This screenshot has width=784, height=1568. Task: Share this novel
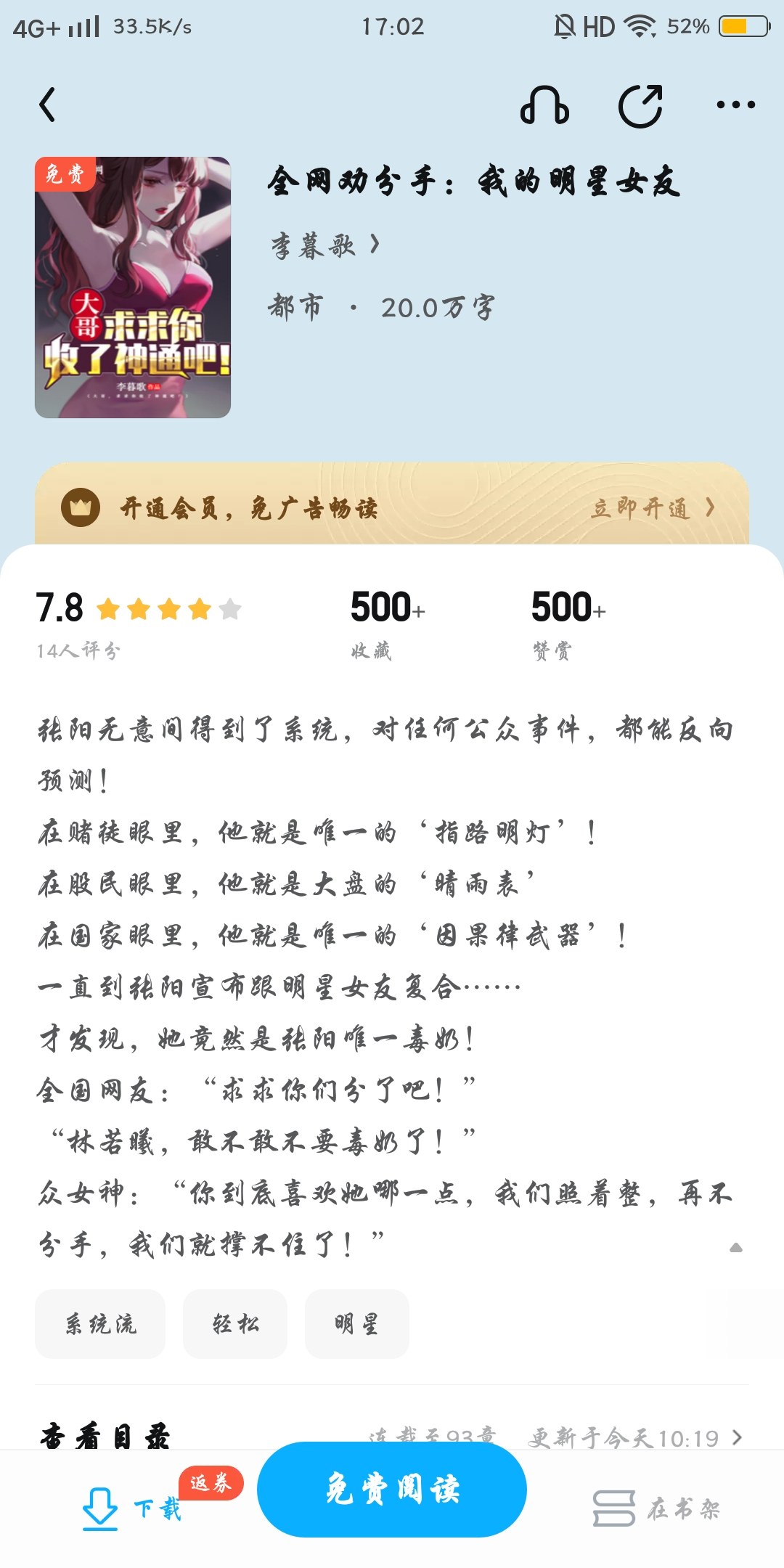(x=640, y=106)
